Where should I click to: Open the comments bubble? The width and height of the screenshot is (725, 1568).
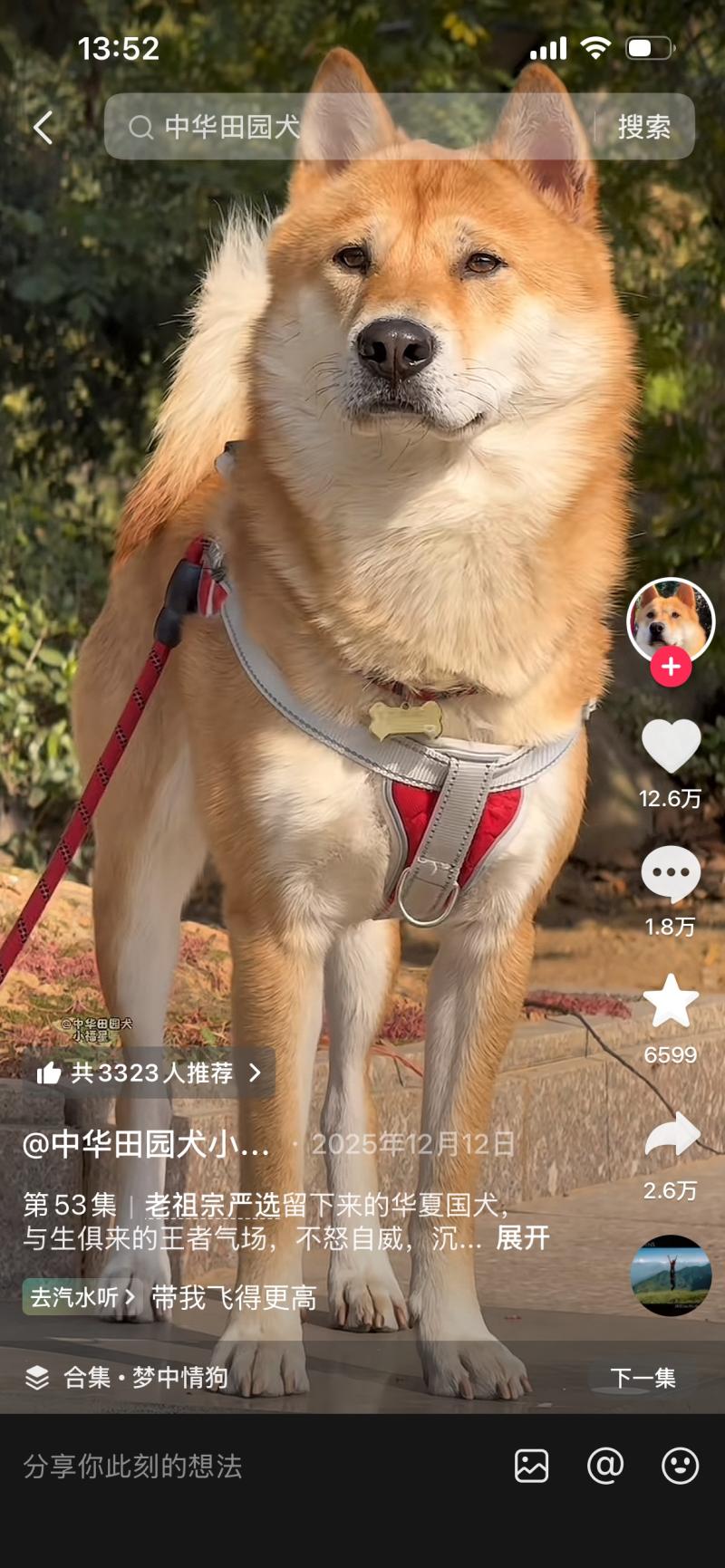point(671,874)
